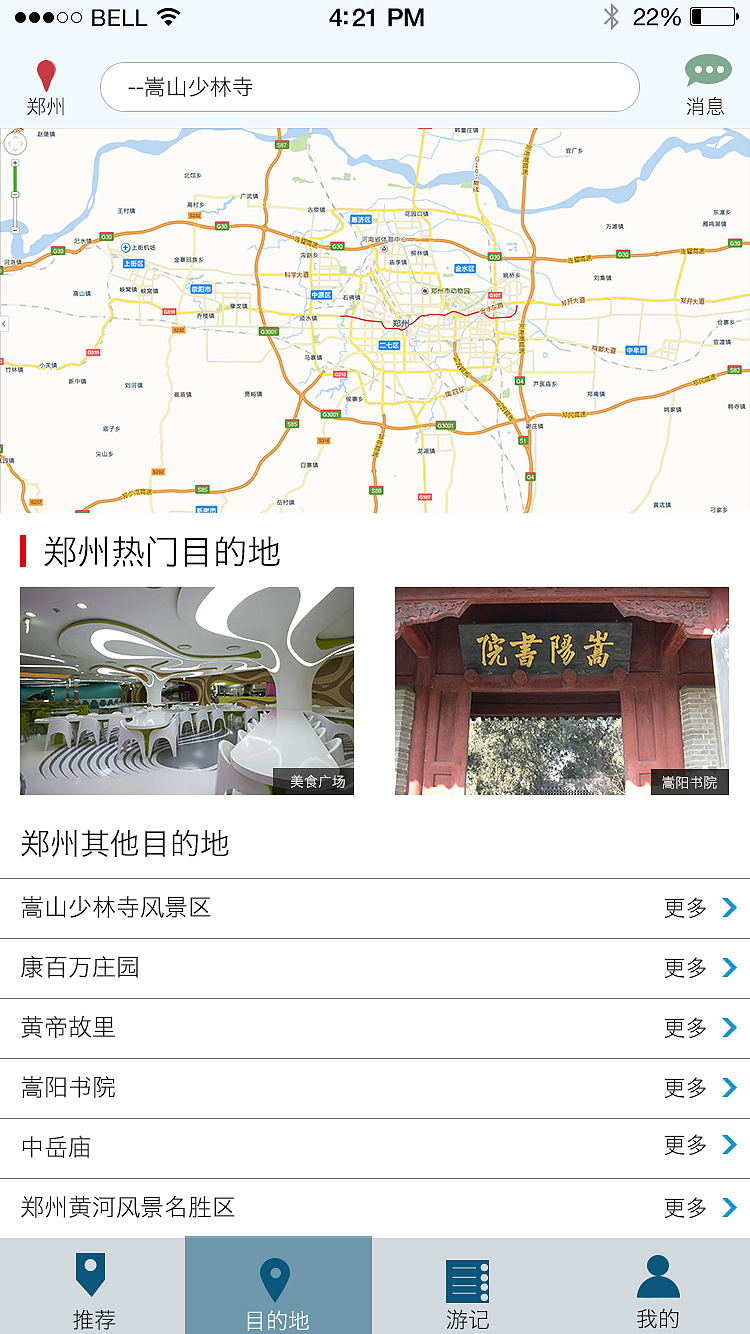Screen dimensions: 750x1334
Task: Tap the red location pin above 郑州
Action: pyautogui.click(x=45, y=75)
